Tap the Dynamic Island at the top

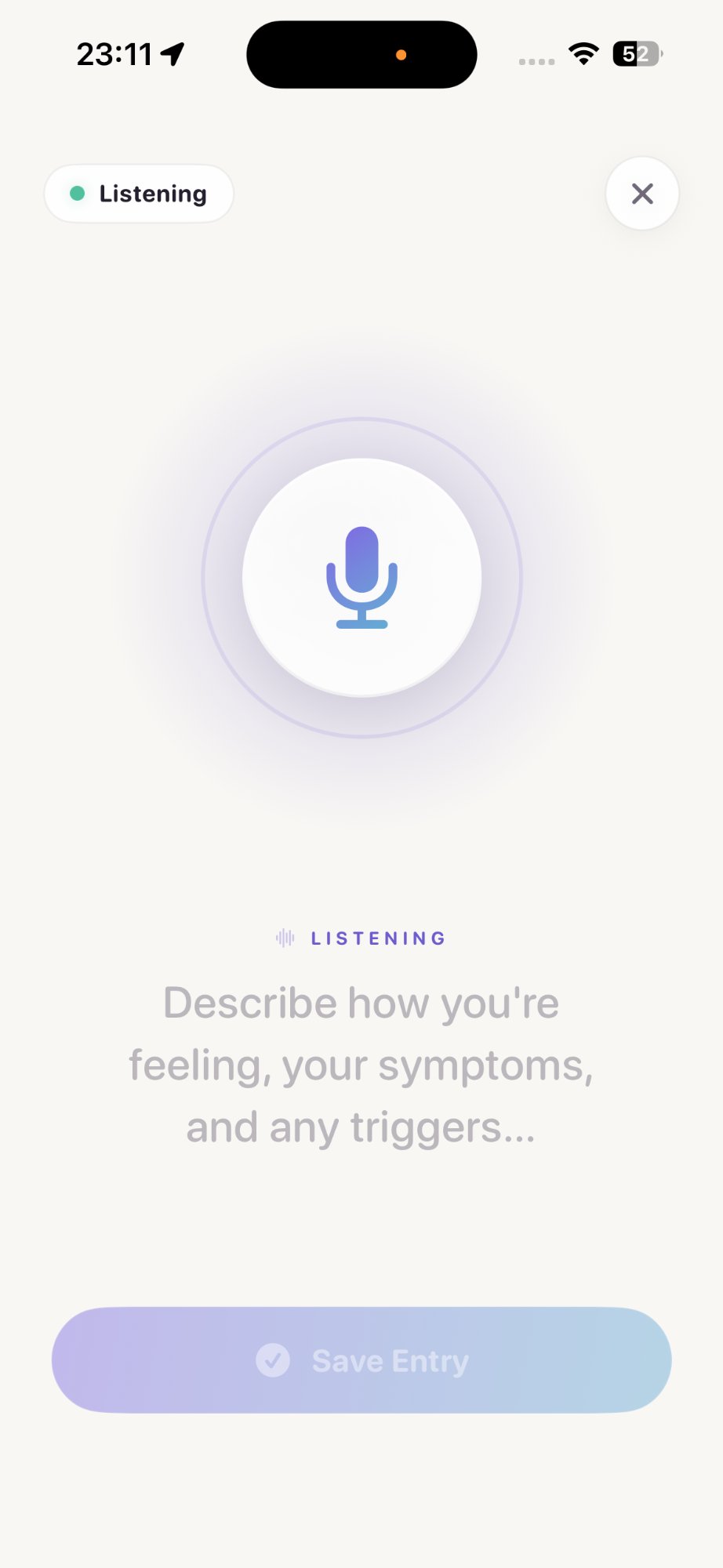pos(361,53)
